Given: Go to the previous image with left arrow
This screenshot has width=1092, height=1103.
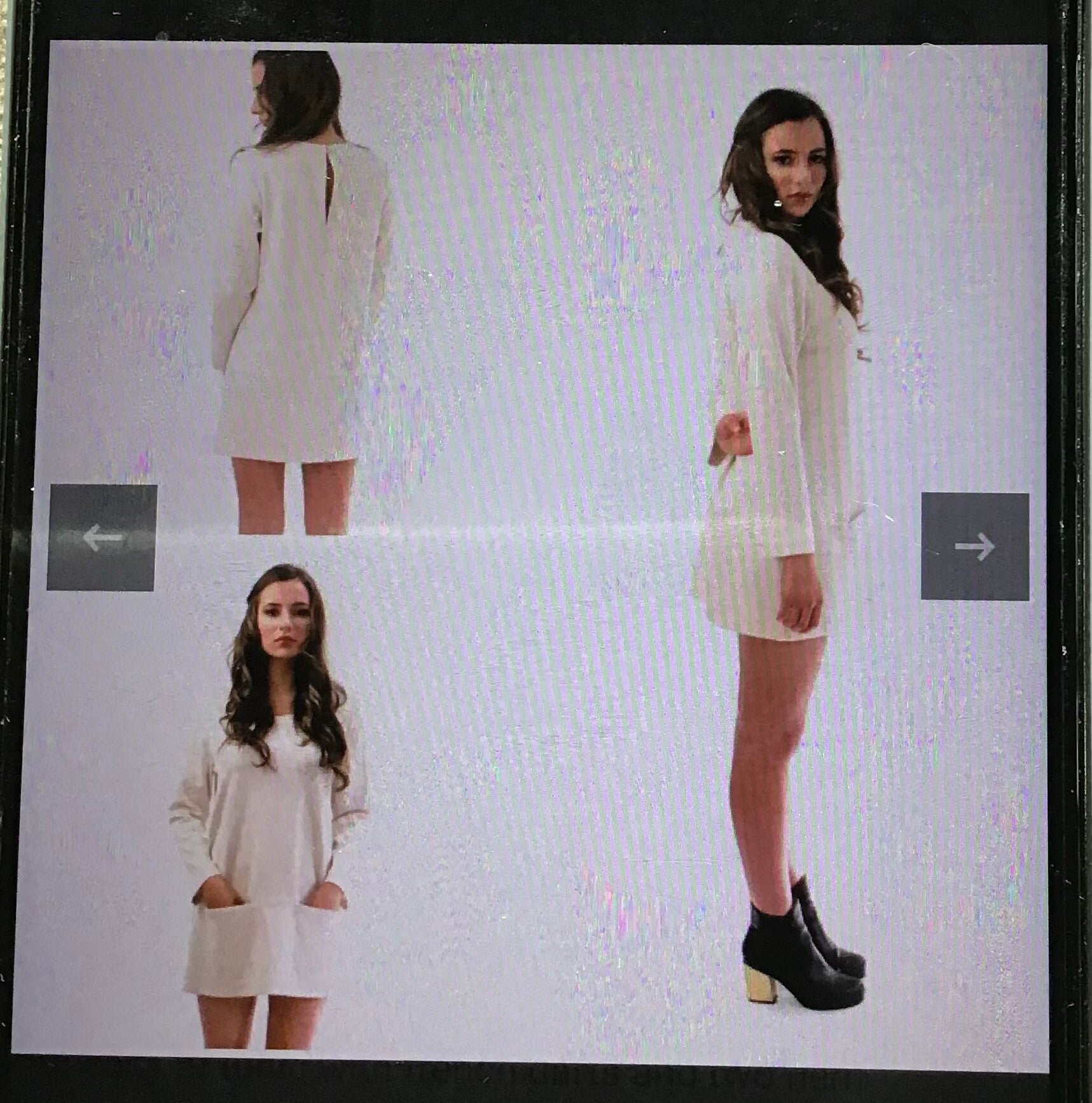Looking at the screenshot, I should (102, 538).
